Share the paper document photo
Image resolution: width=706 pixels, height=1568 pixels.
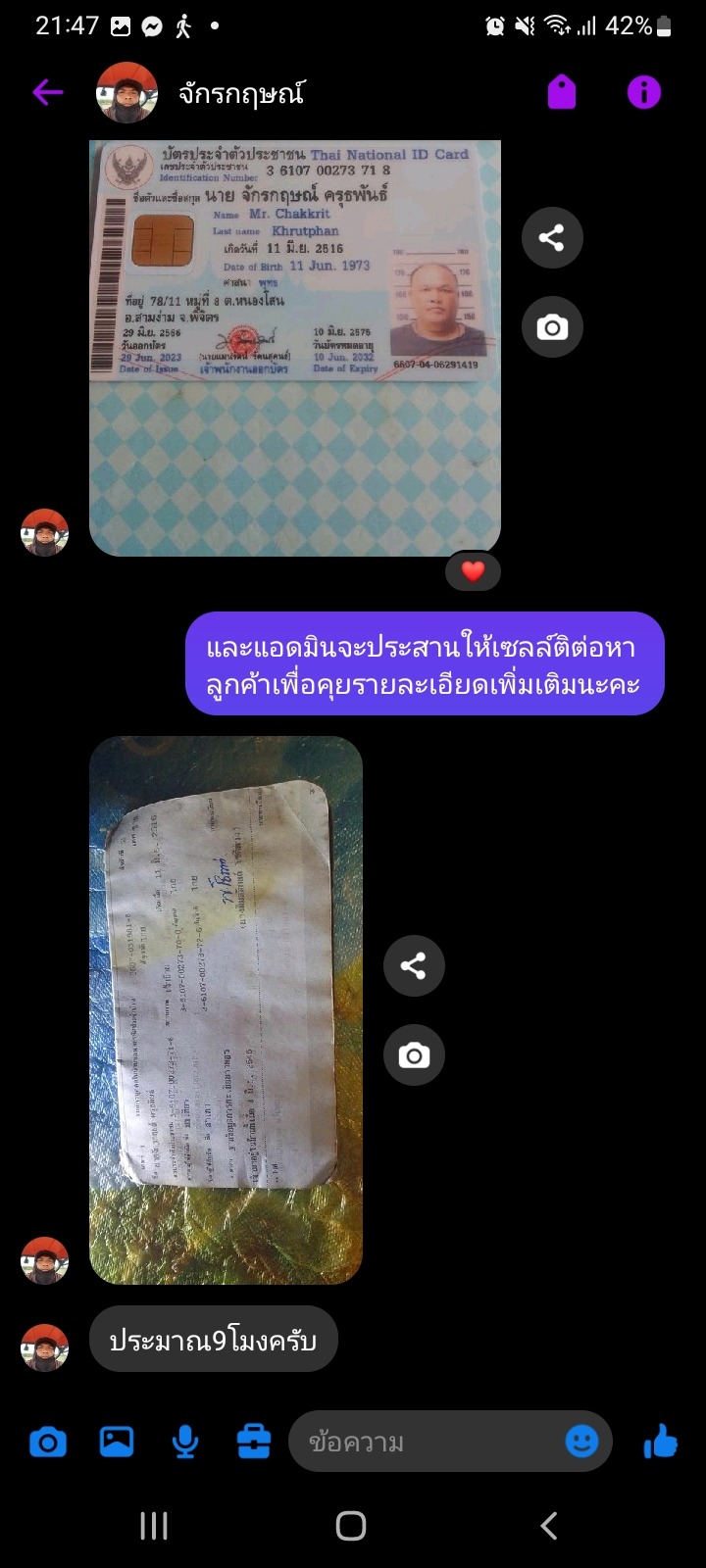[414, 966]
